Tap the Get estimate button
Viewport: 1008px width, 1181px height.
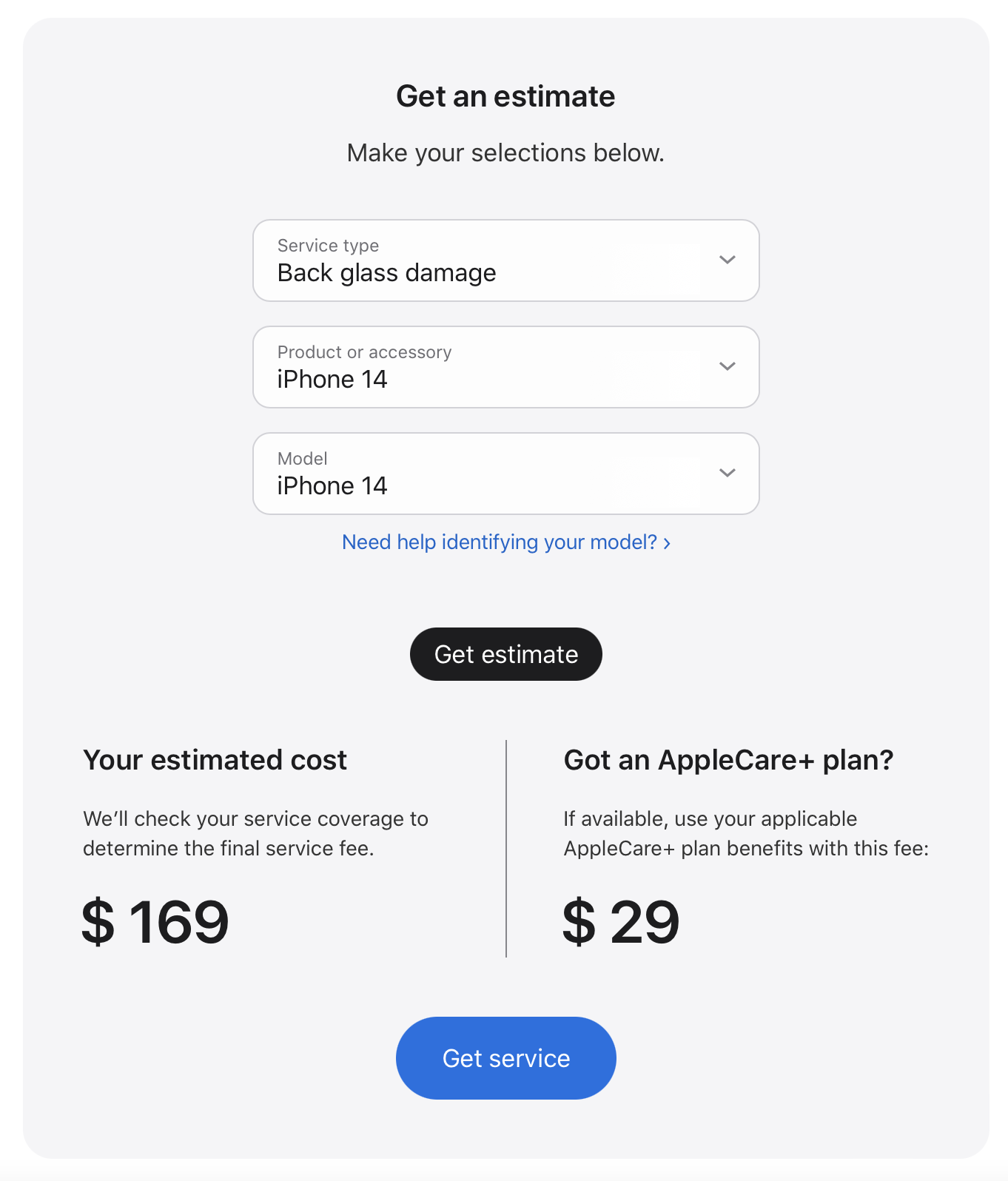pyautogui.click(x=505, y=654)
